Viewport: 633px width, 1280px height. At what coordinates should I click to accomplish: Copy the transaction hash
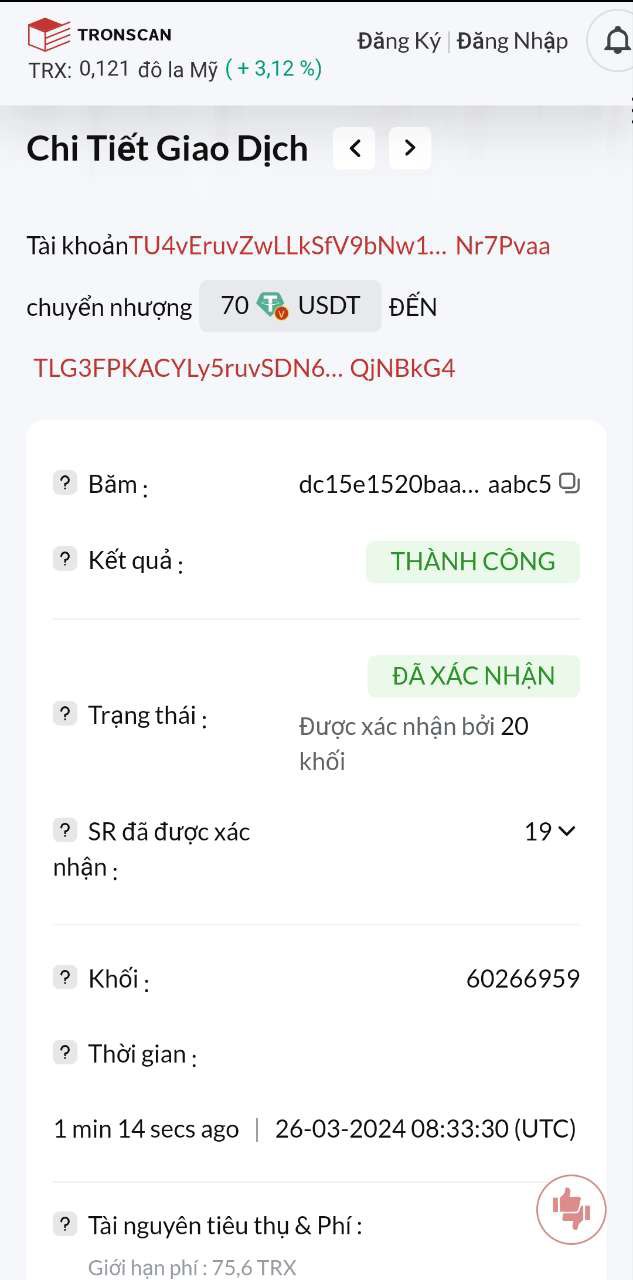[x=569, y=484]
